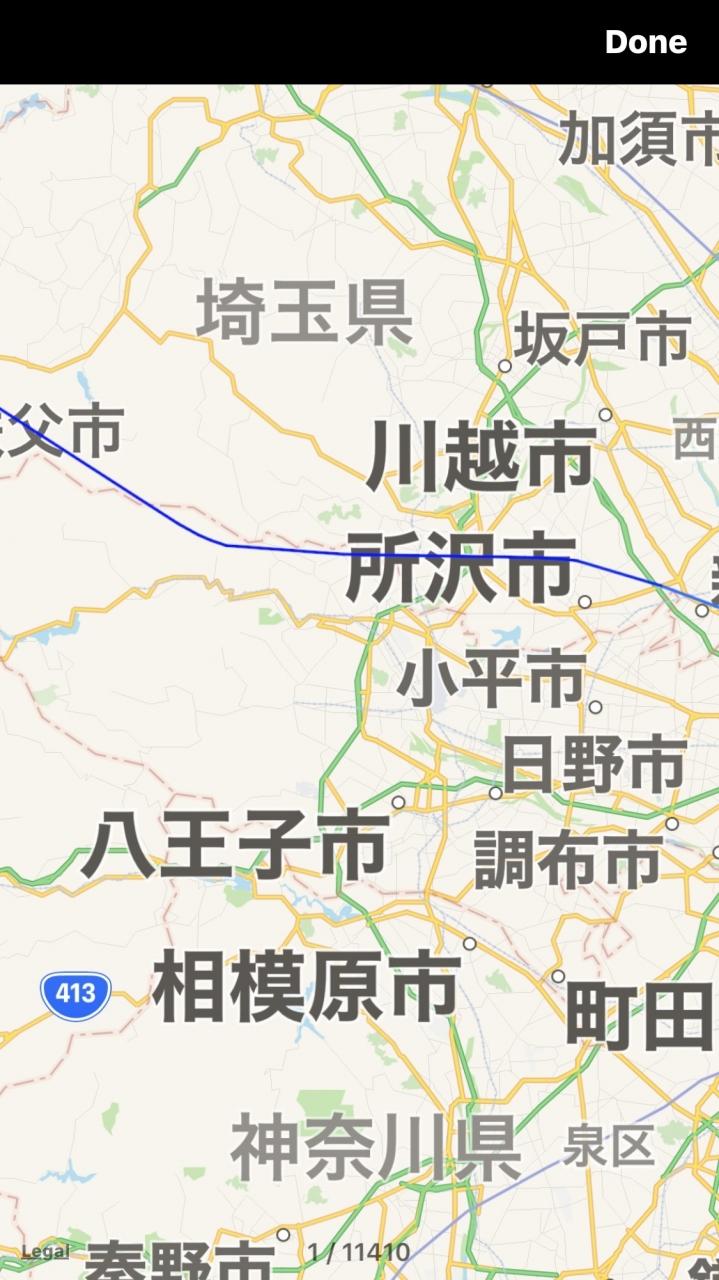This screenshot has height=1280, width=719.
Task: Open the Legal link on the map
Action: (45, 1251)
